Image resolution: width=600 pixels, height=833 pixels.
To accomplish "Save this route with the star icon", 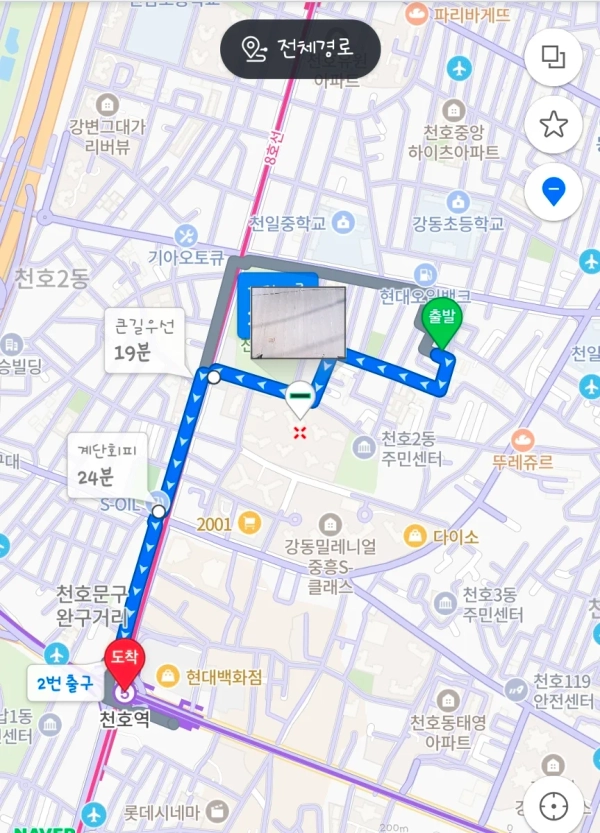I will click(553, 124).
